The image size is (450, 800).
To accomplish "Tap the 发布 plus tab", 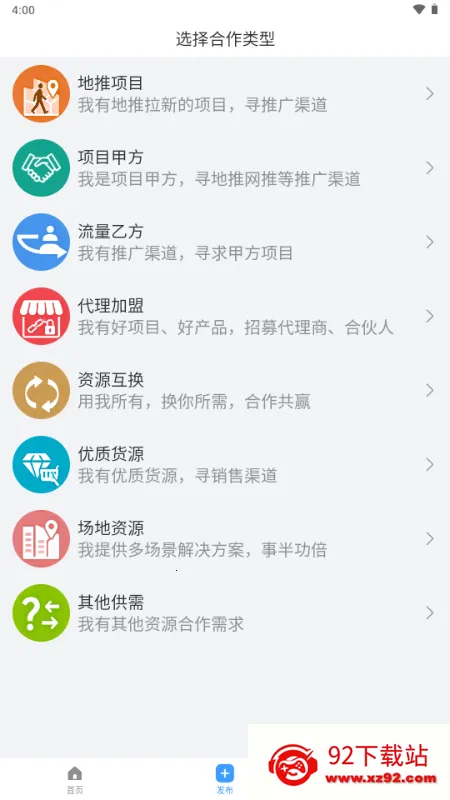I will 225,780.
